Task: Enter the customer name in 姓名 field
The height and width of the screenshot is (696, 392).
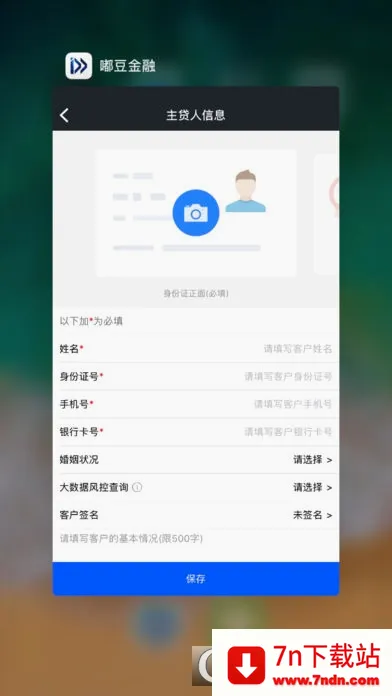Action: [196, 349]
